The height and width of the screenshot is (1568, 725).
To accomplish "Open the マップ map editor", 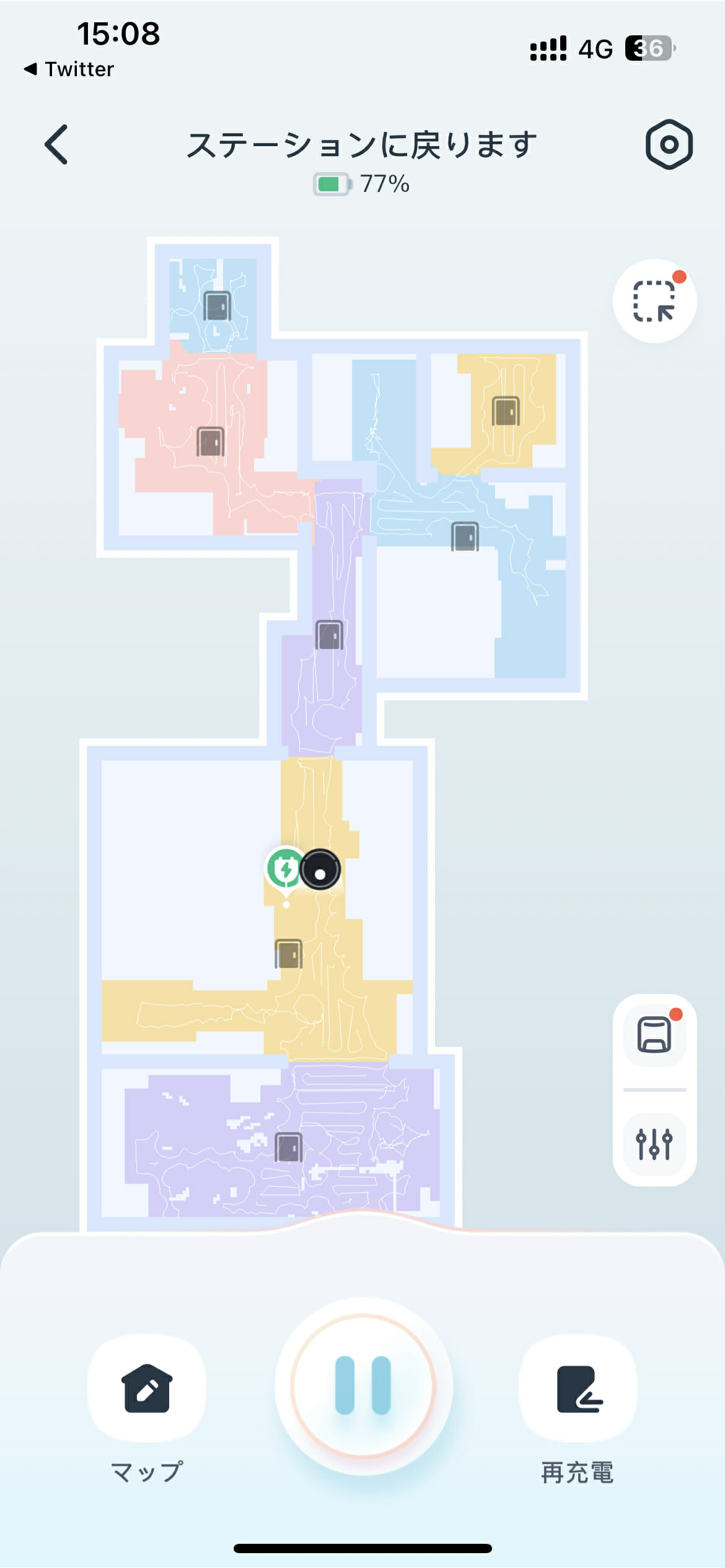I will tap(147, 1390).
